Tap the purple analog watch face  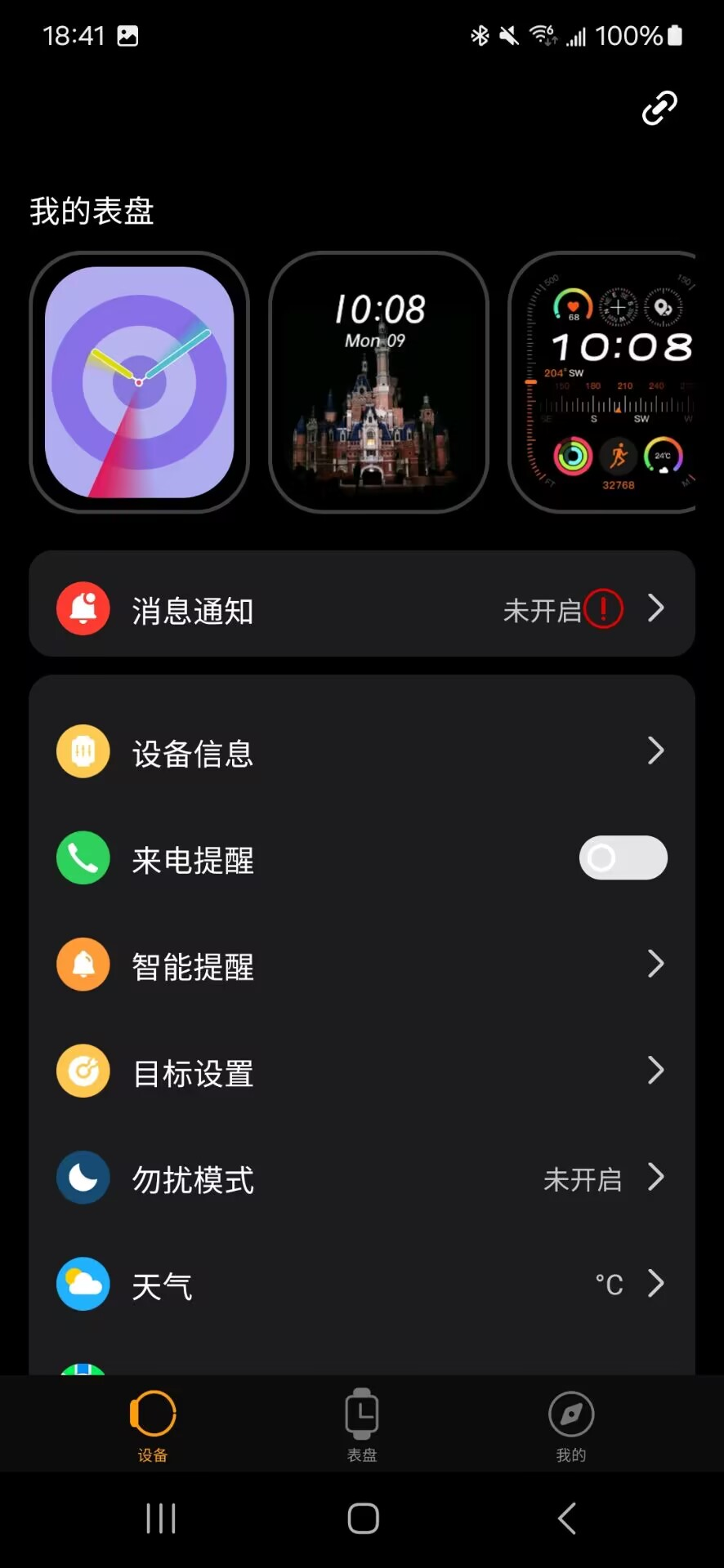click(139, 381)
